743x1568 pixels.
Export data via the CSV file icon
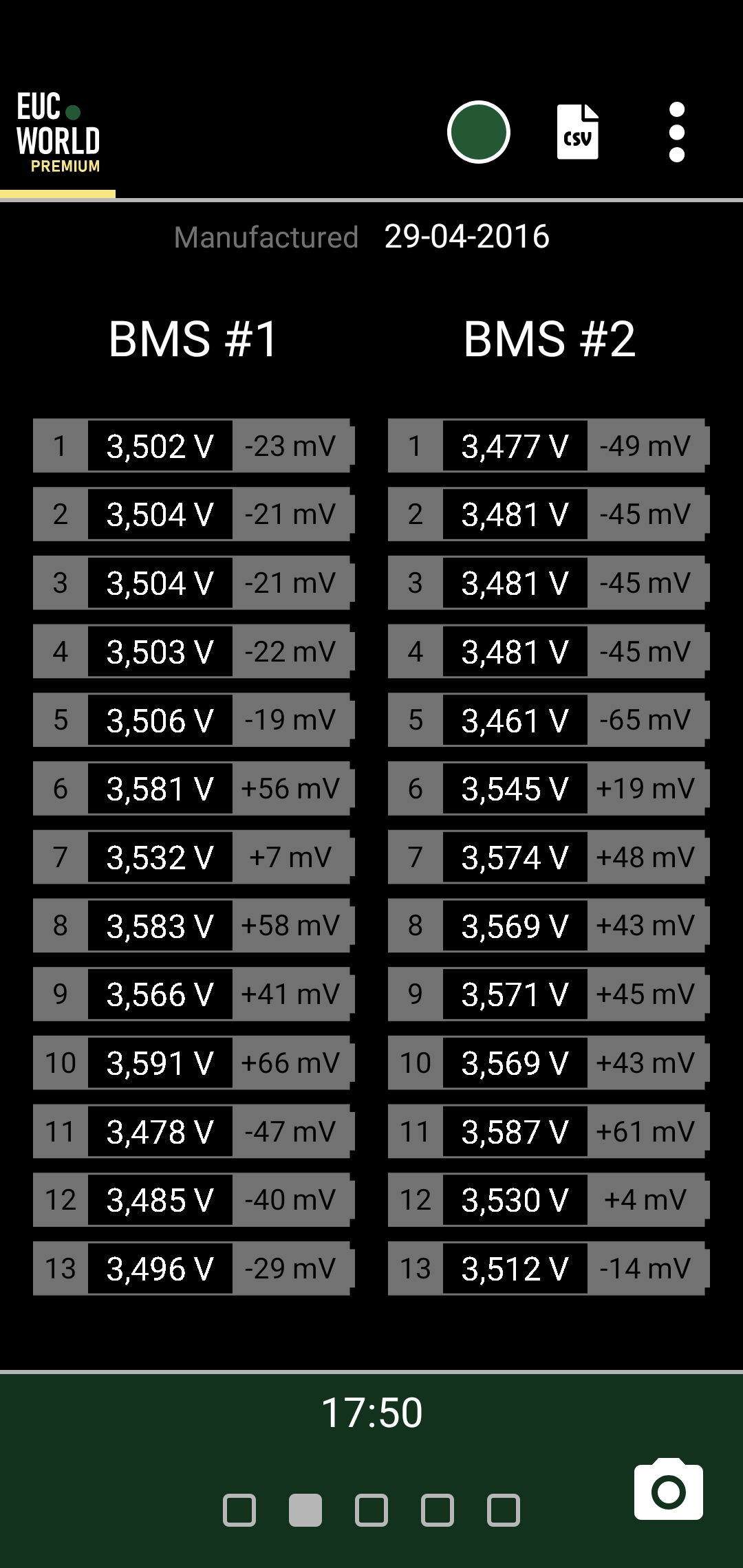pyautogui.click(x=577, y=132)
